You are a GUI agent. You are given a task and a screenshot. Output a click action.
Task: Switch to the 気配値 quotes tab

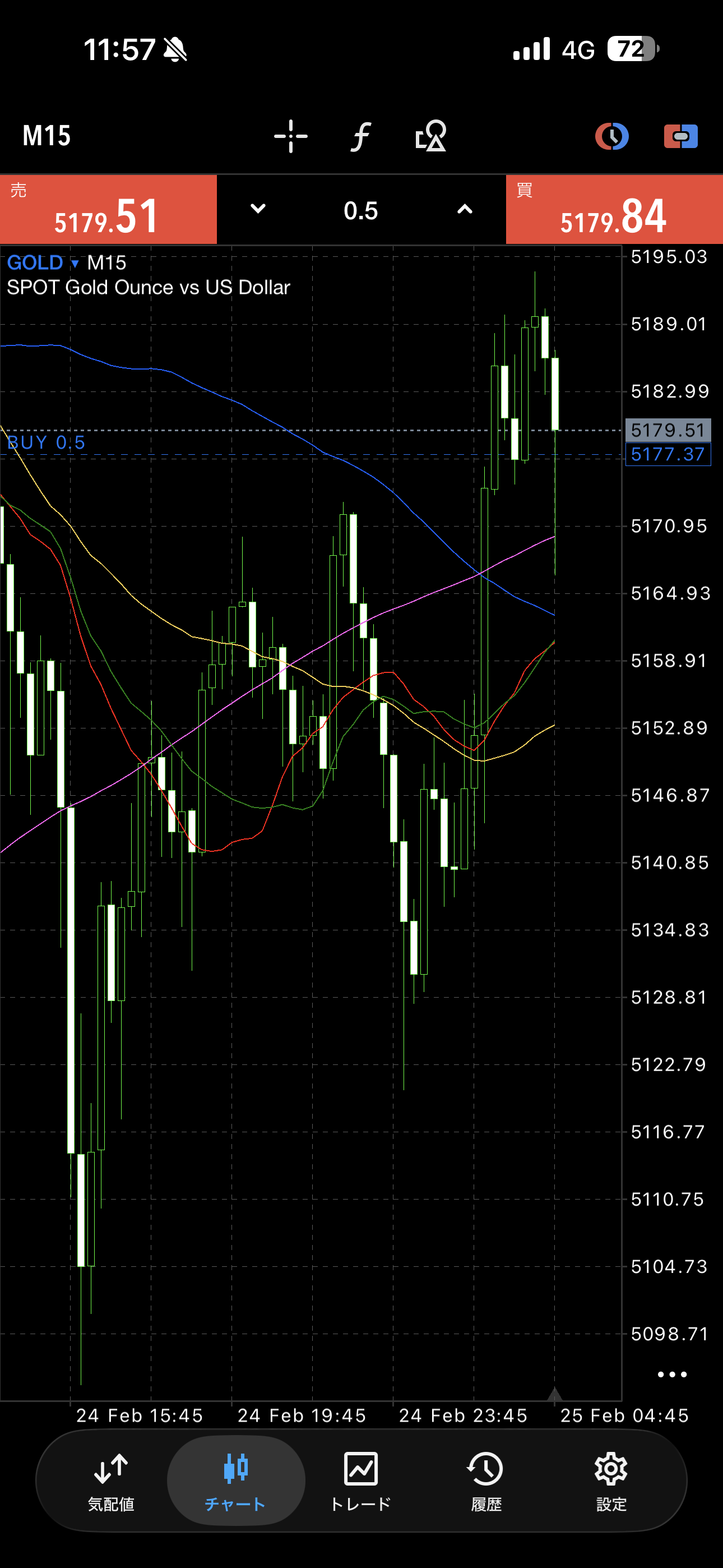click(x=111, y=1481)
